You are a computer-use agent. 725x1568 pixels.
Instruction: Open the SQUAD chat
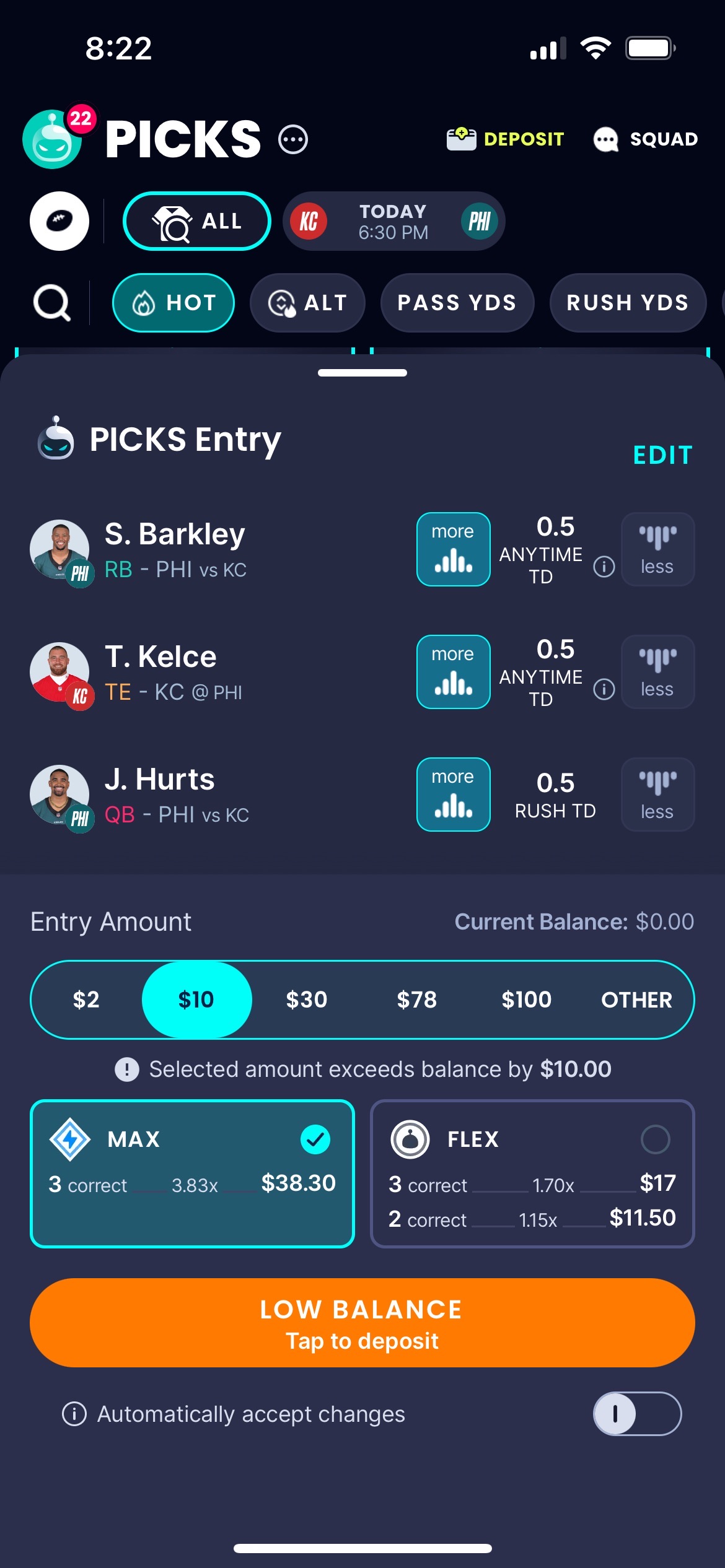click(x=646, y=139)
